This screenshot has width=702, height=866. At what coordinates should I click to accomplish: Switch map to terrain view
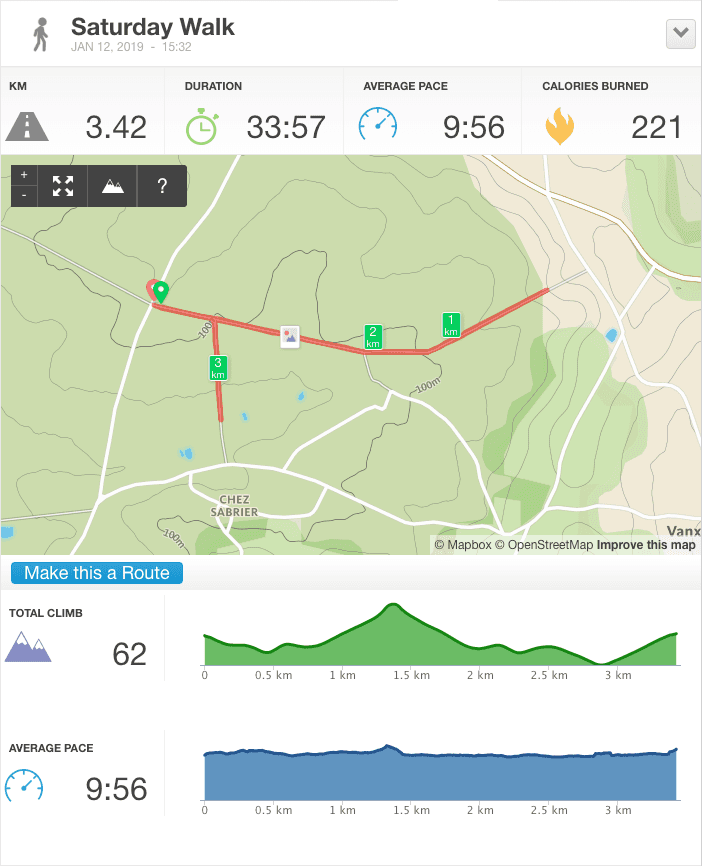(113, 185)
